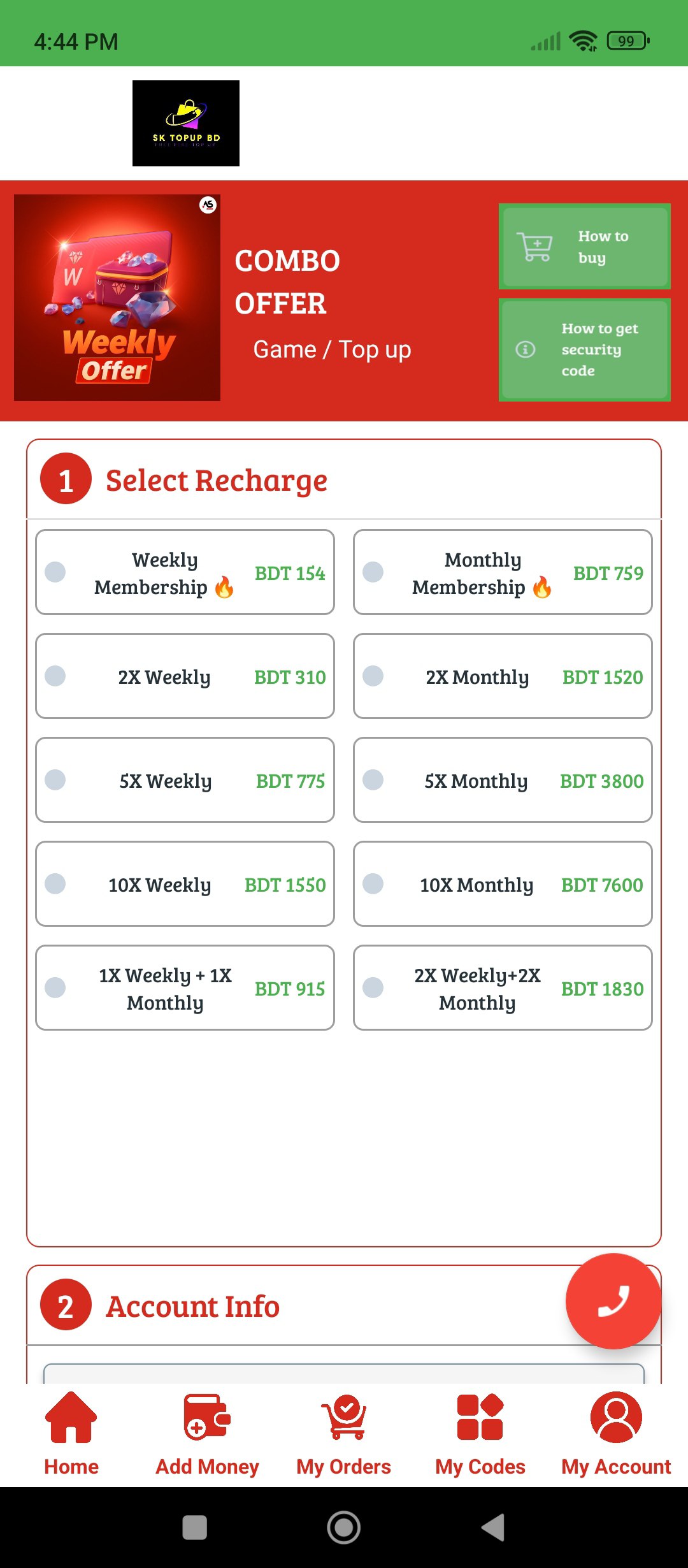Image resolution: width=688 pixels, height=1568 pixels.
Task: Choose the 2X Monthly recharge option
Action: (x=503, y=676)
